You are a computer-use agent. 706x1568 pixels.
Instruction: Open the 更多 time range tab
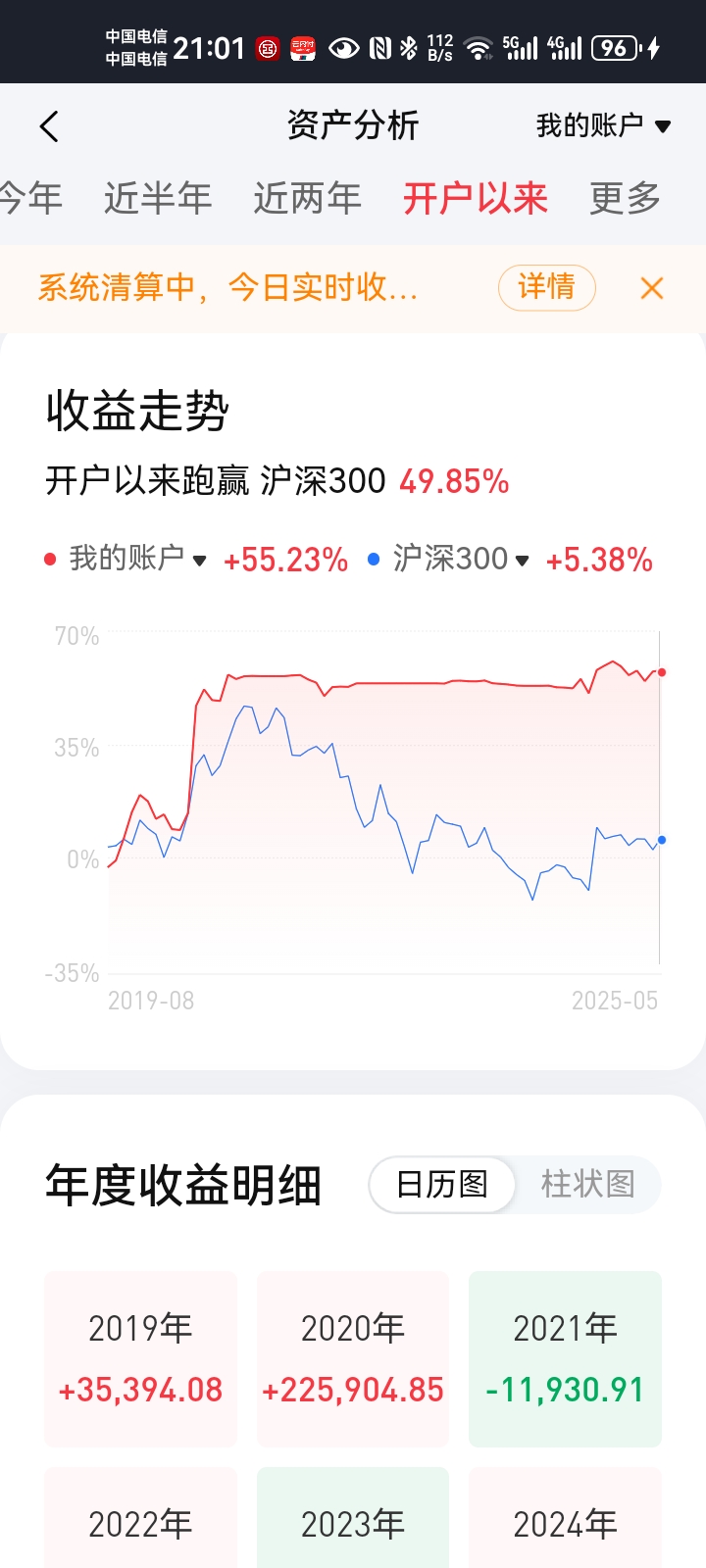pos(625,198)
